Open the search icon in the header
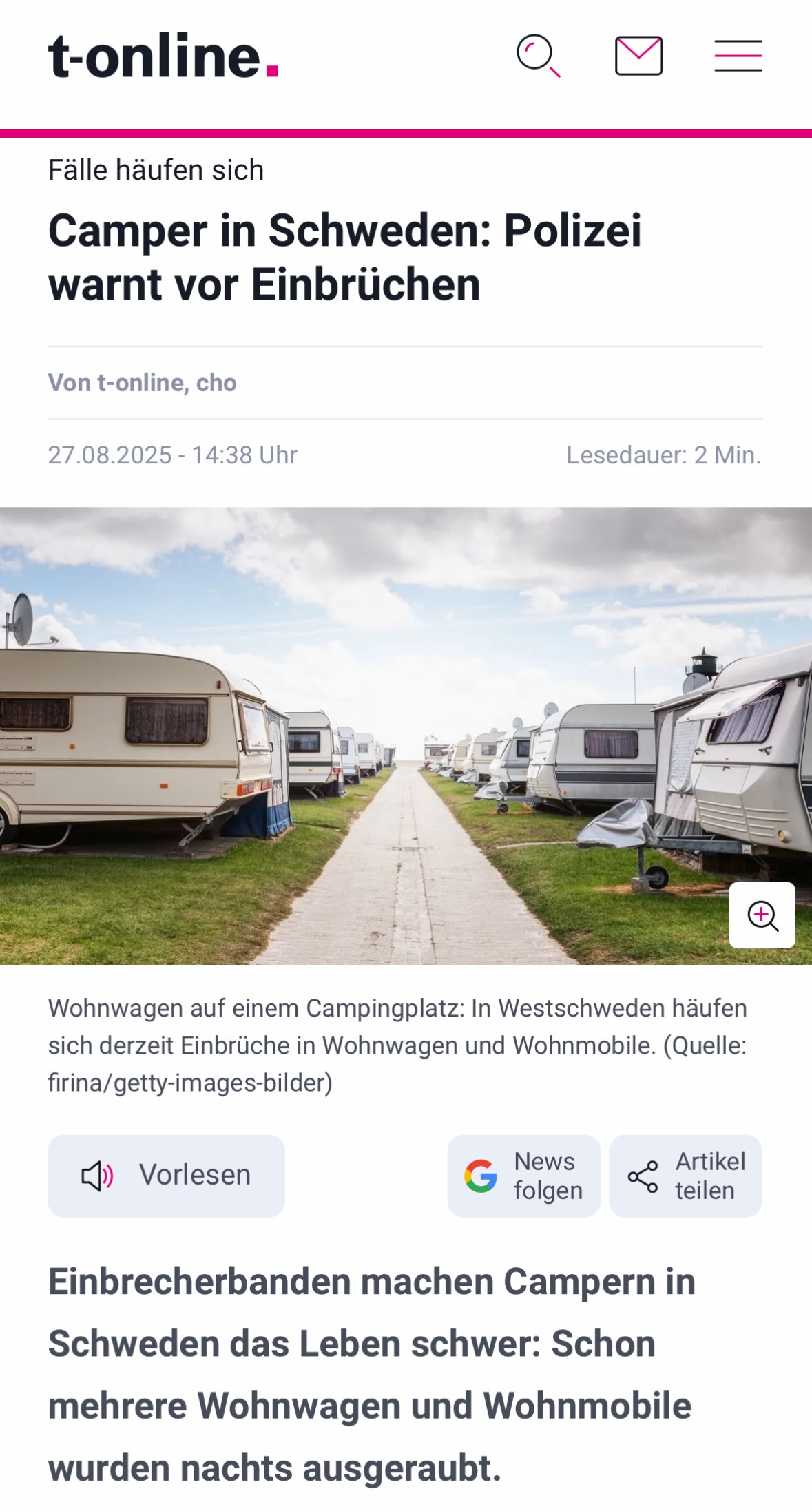The height and width of the screenshot is (1511, 812). tap(538, 56)
